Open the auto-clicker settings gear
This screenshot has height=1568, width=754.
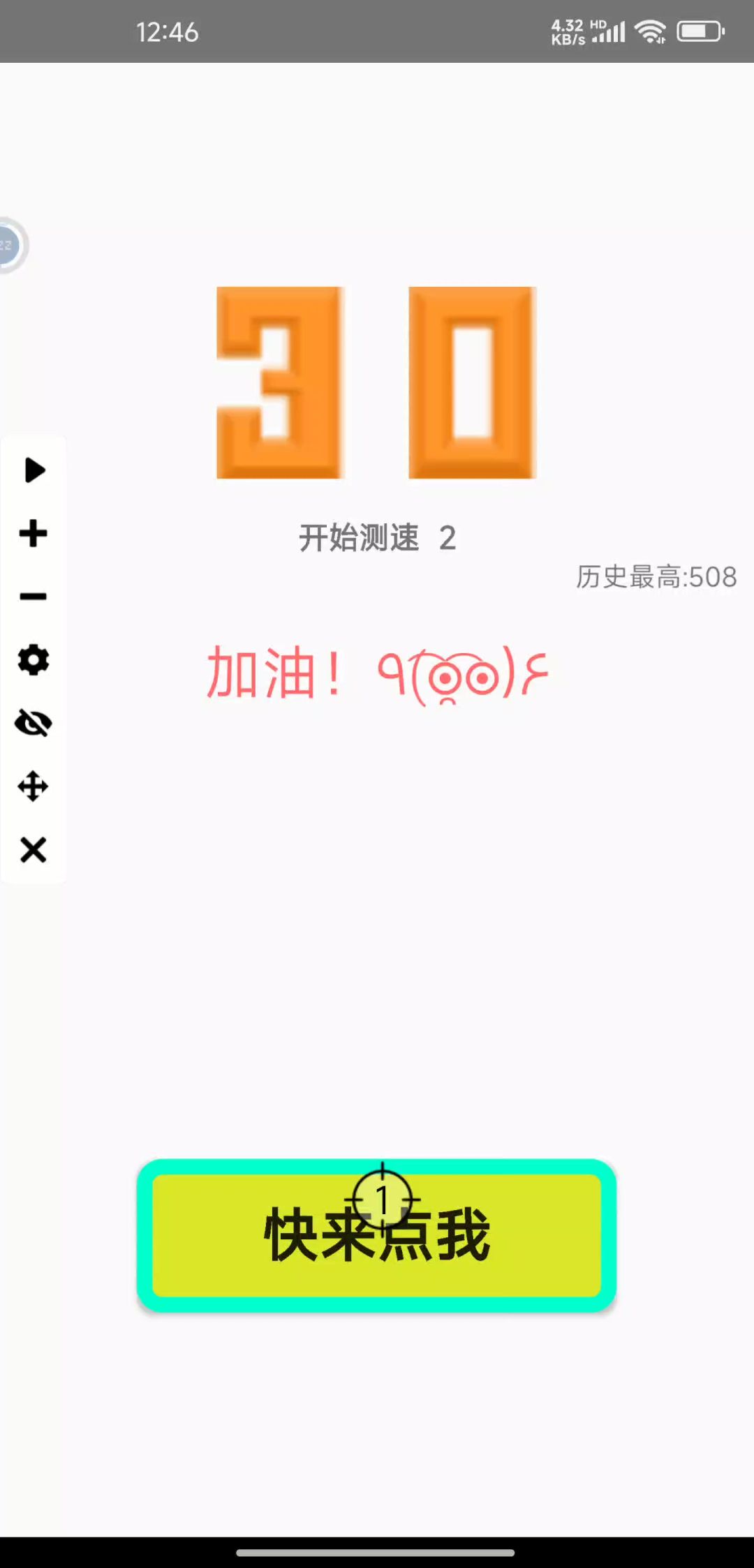tap(34, 660)
